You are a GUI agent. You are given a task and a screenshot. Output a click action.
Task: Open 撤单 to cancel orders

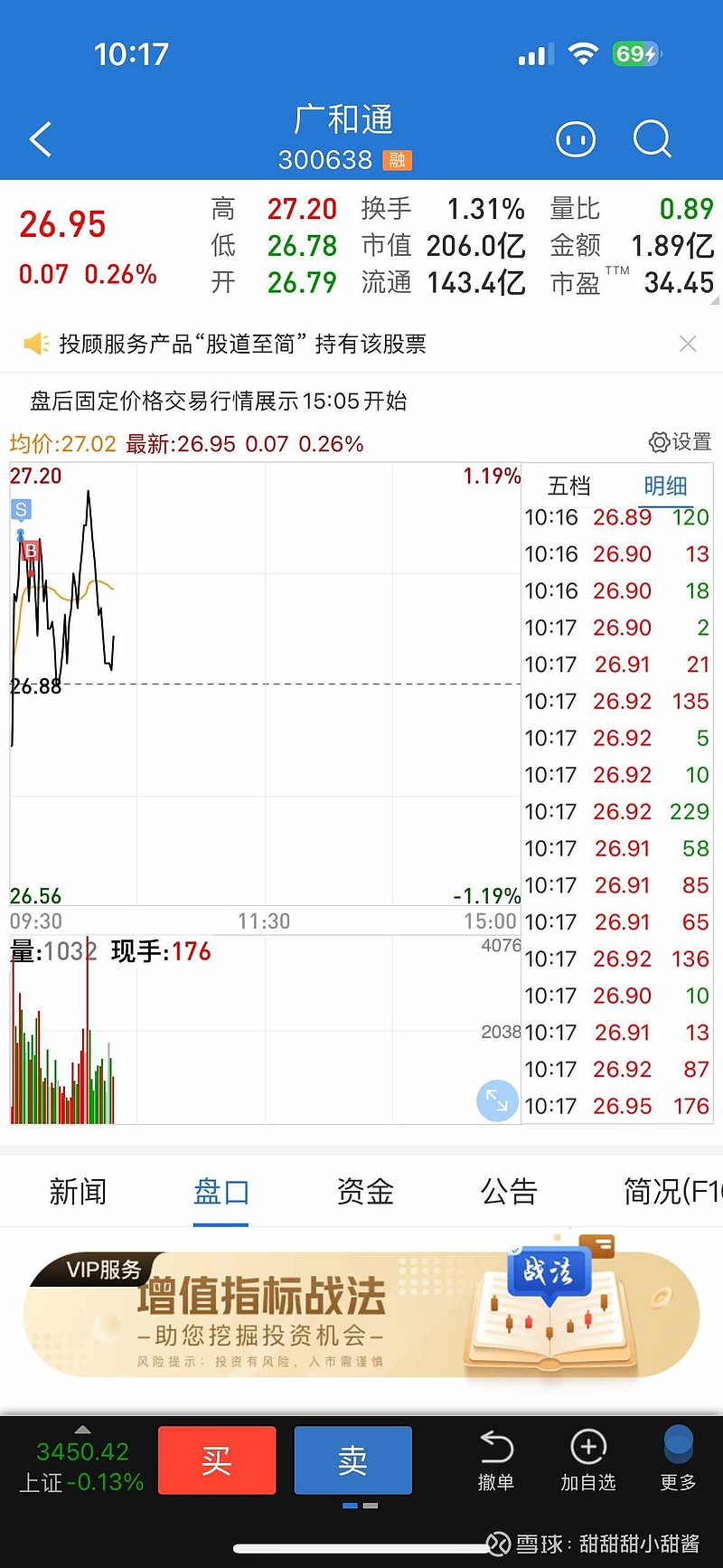496,1460
